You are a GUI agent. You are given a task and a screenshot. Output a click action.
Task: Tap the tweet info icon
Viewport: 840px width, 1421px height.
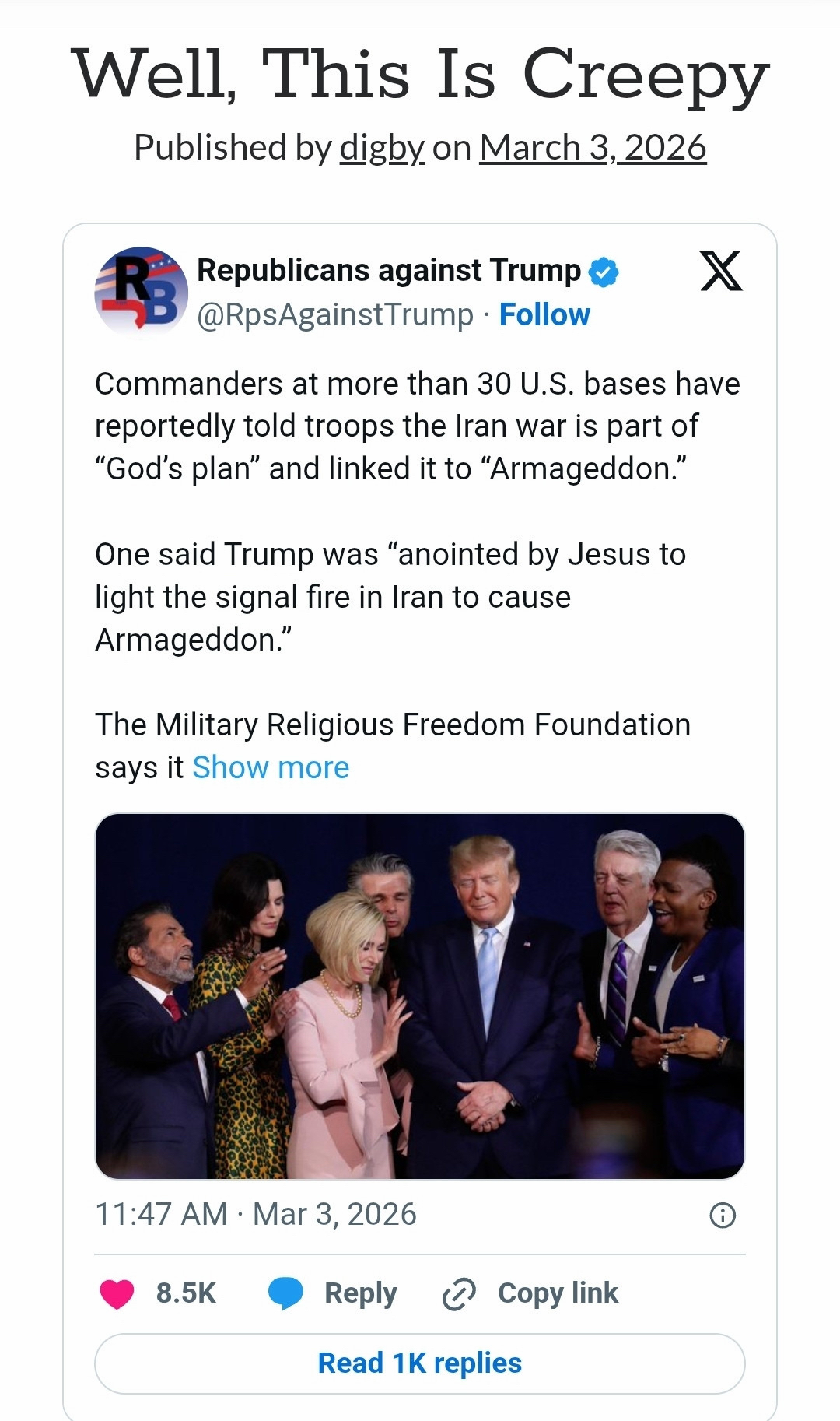tap(723, 1215)
